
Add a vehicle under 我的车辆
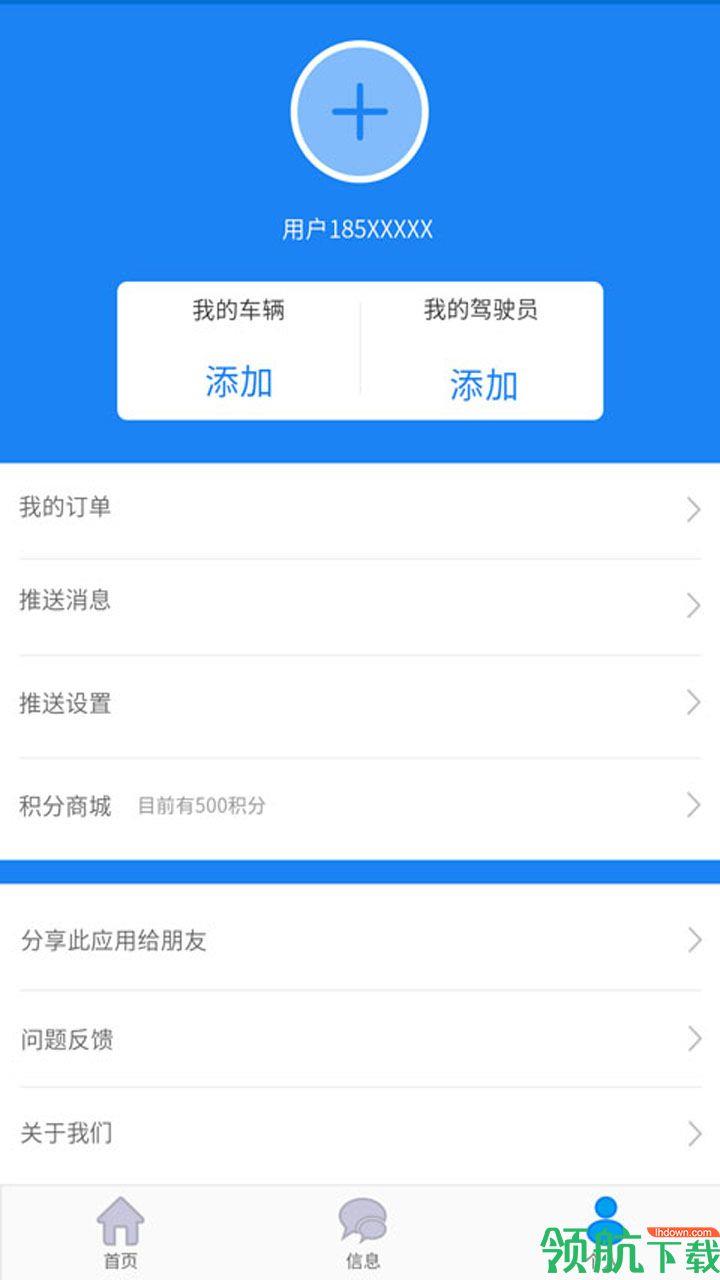coord(239,381)
